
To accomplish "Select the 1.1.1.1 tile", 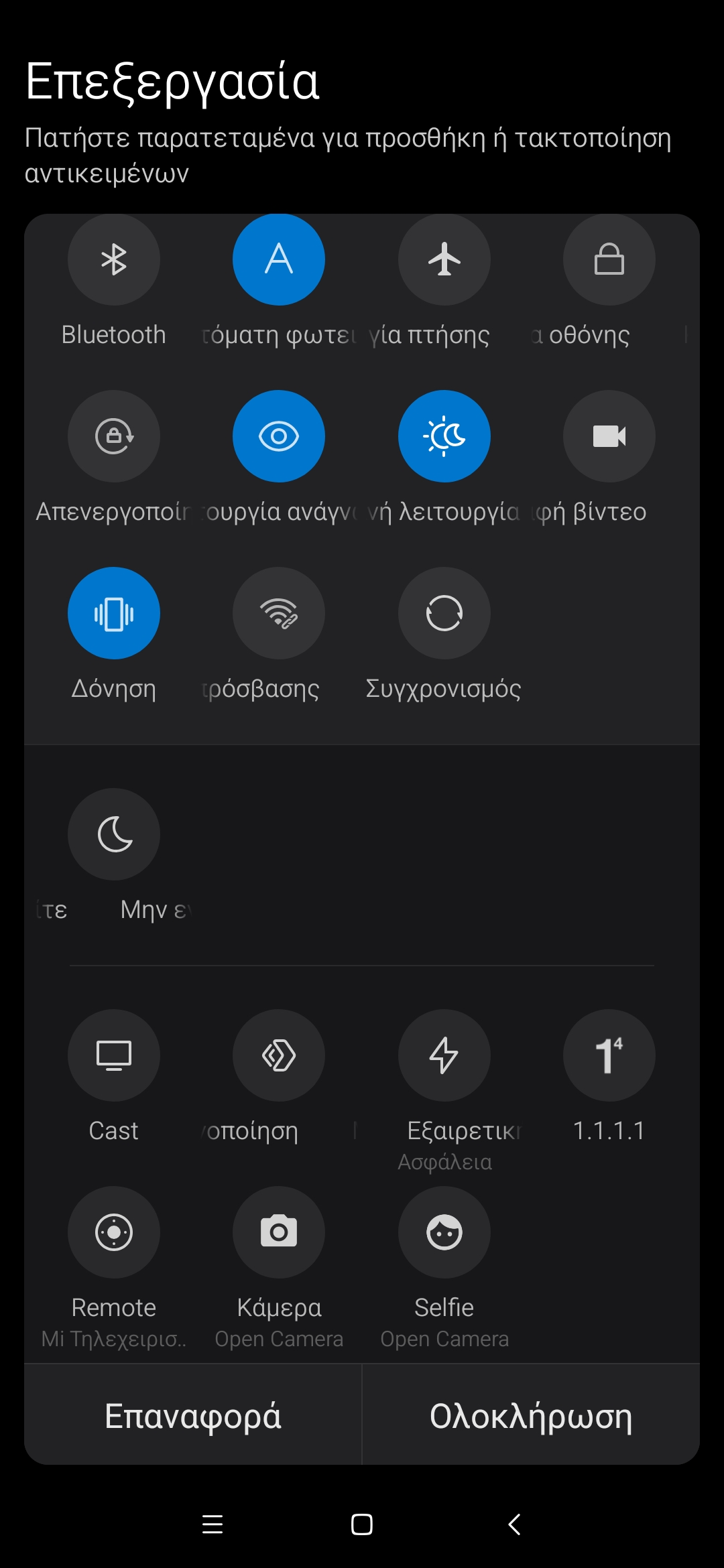I will pos(609,1055).
